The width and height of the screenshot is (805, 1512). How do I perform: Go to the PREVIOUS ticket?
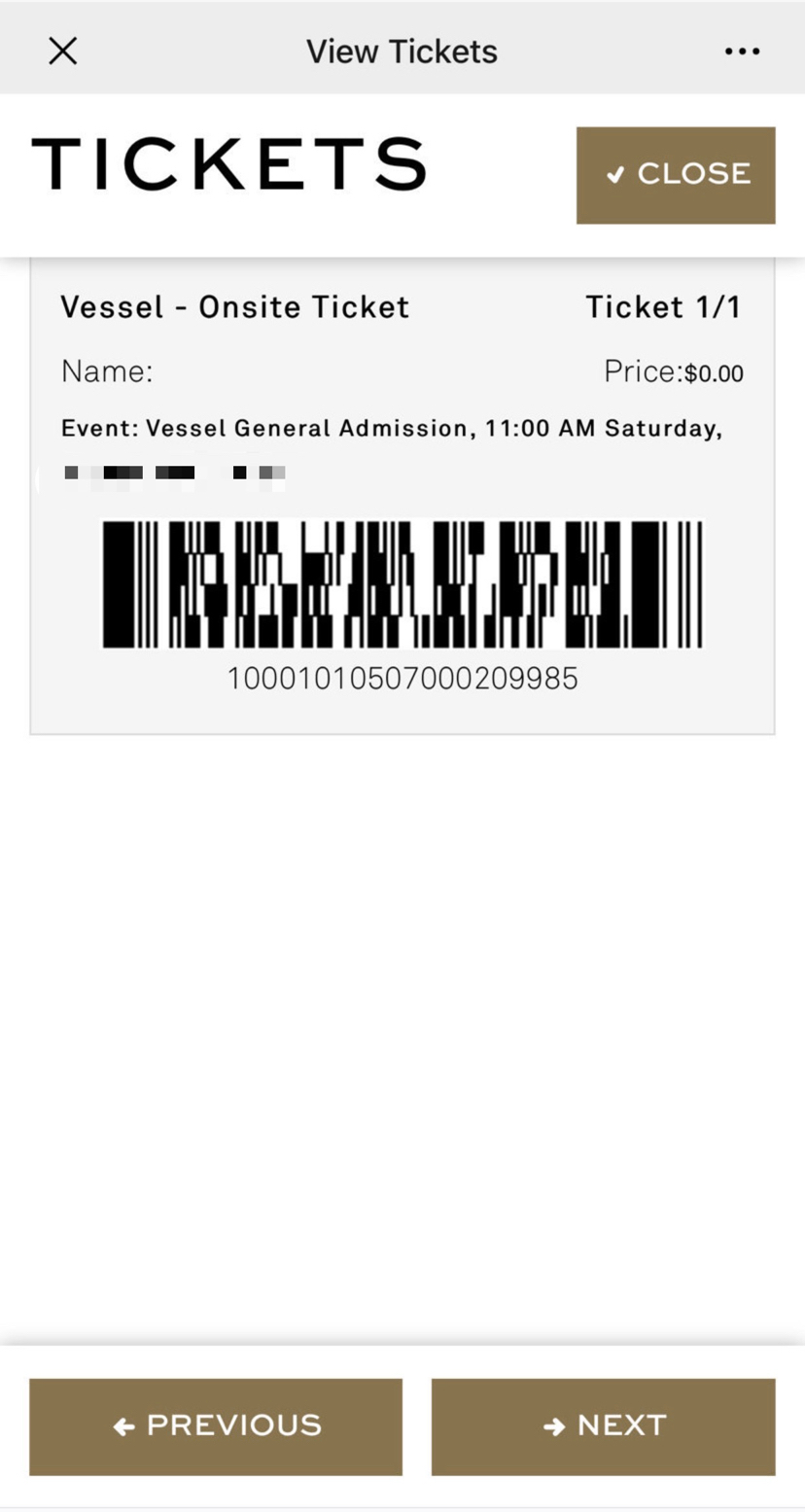click(x=216, y=1426)
